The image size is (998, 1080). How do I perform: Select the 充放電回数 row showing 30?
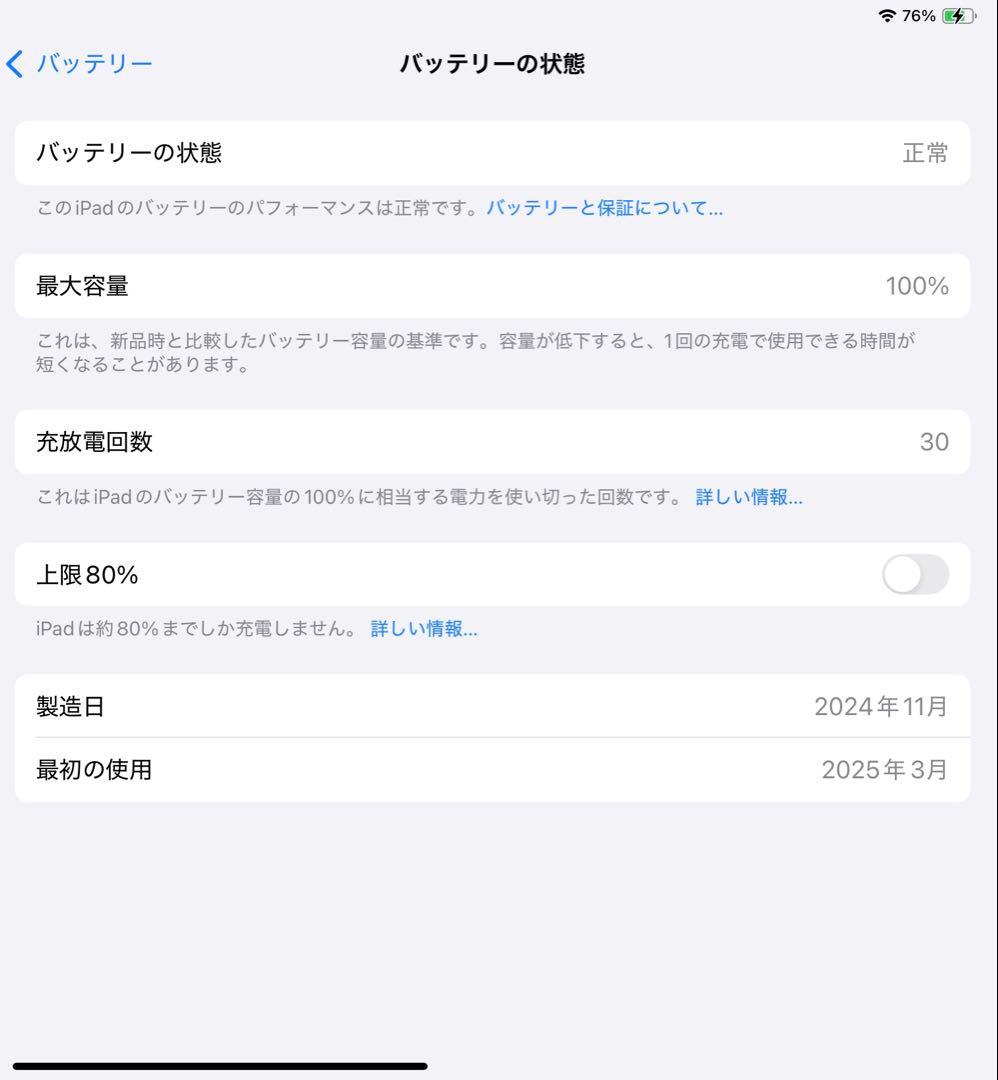click(x=494, y=442)
